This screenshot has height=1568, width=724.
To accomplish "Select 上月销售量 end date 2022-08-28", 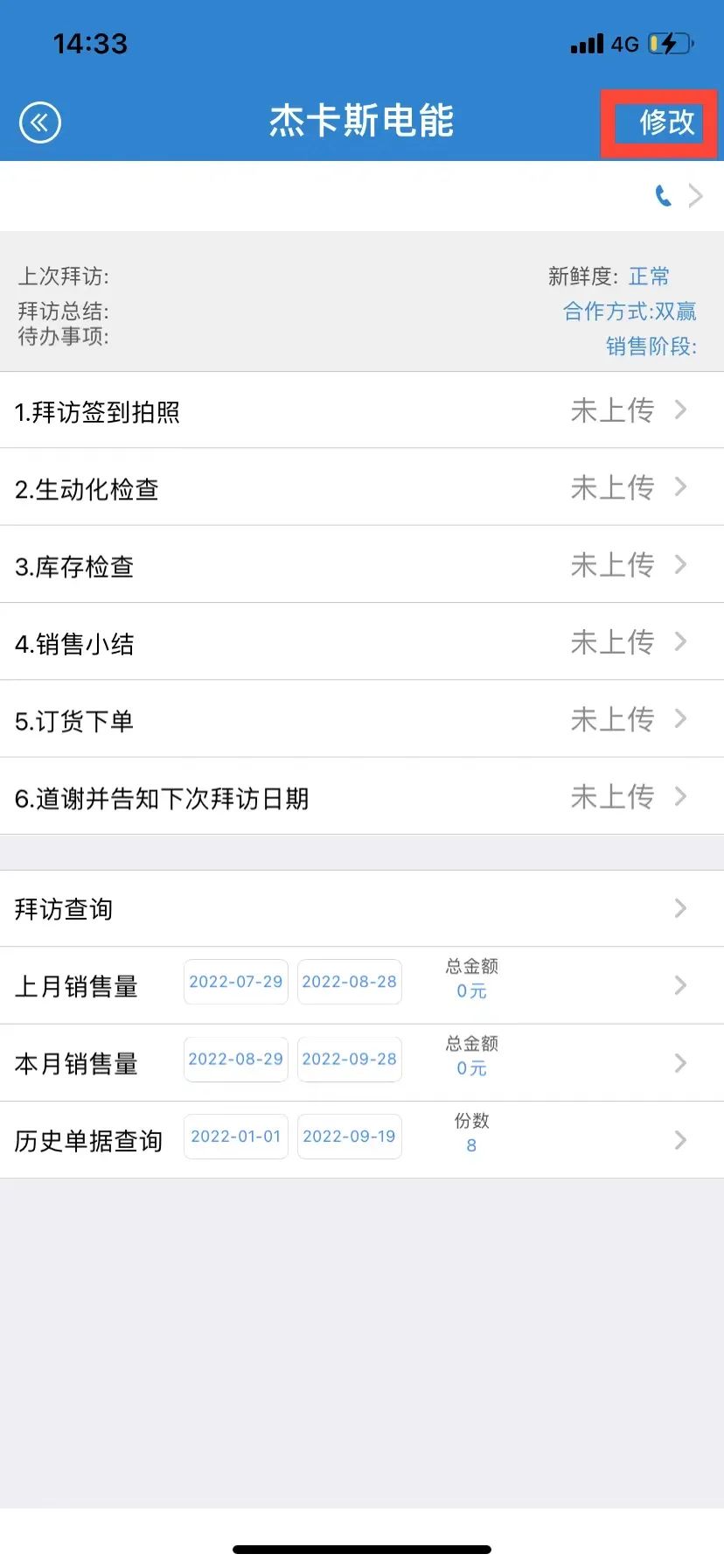I will click(x=350, y=982).
